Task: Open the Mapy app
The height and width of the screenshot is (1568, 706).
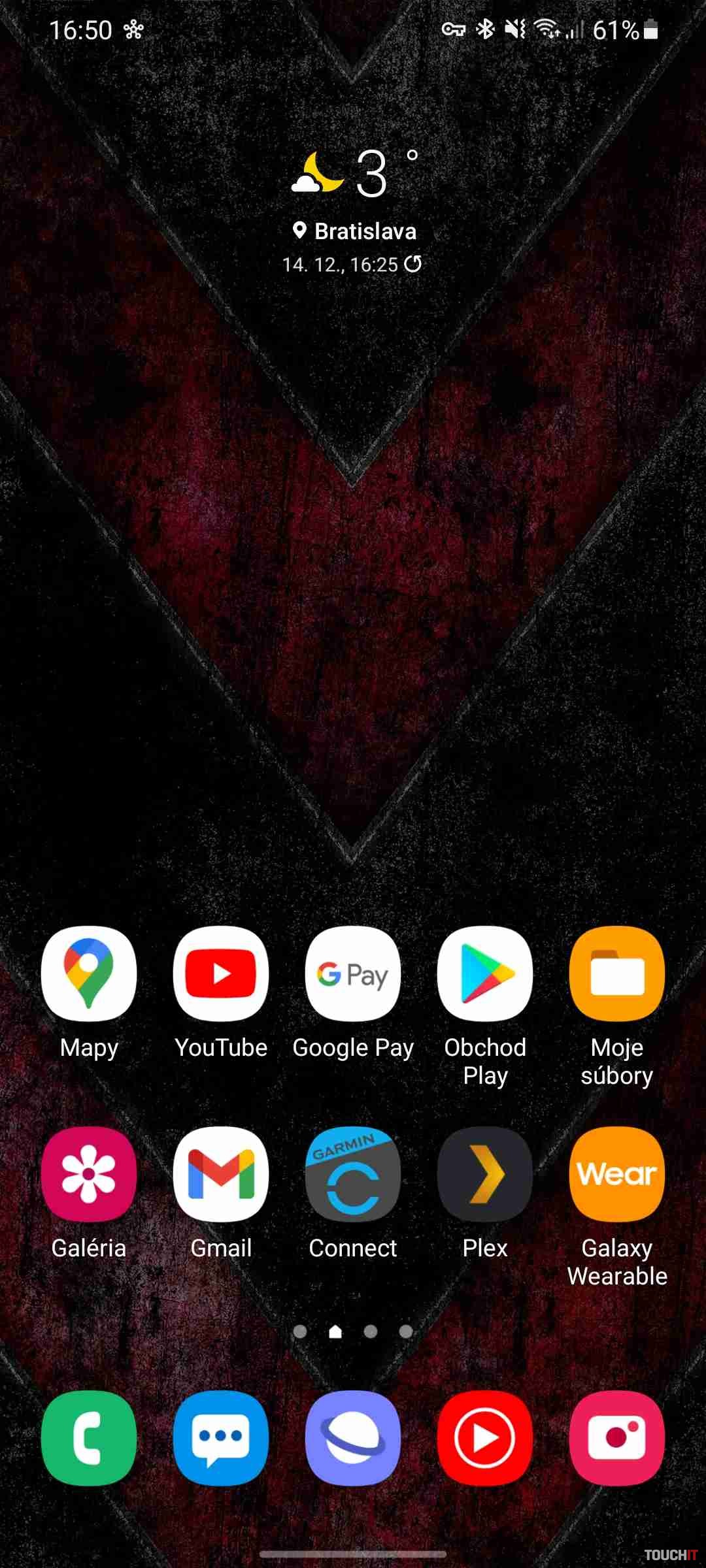Action: tap(89, 973)
